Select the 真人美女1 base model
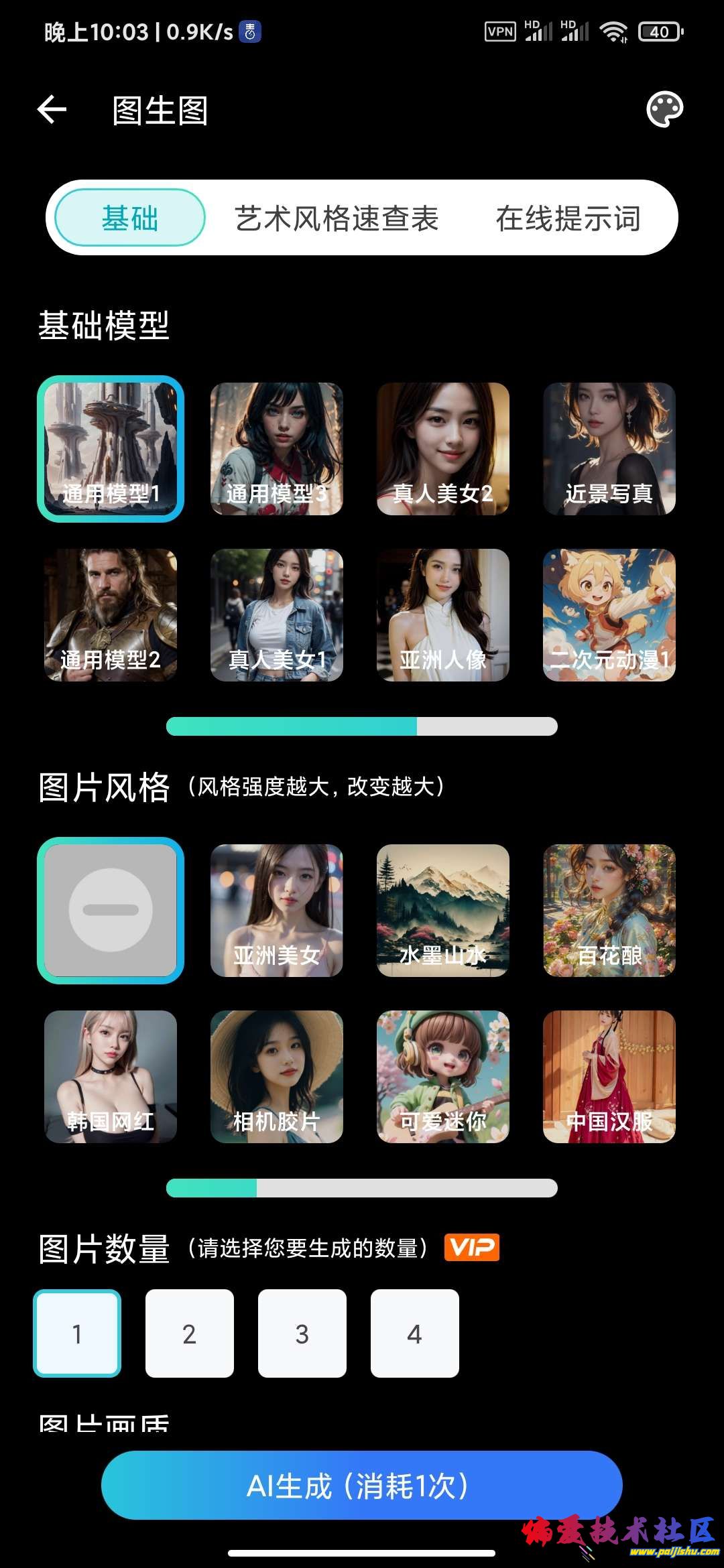Screen dimensions: 724x1568 pos(276,614)
